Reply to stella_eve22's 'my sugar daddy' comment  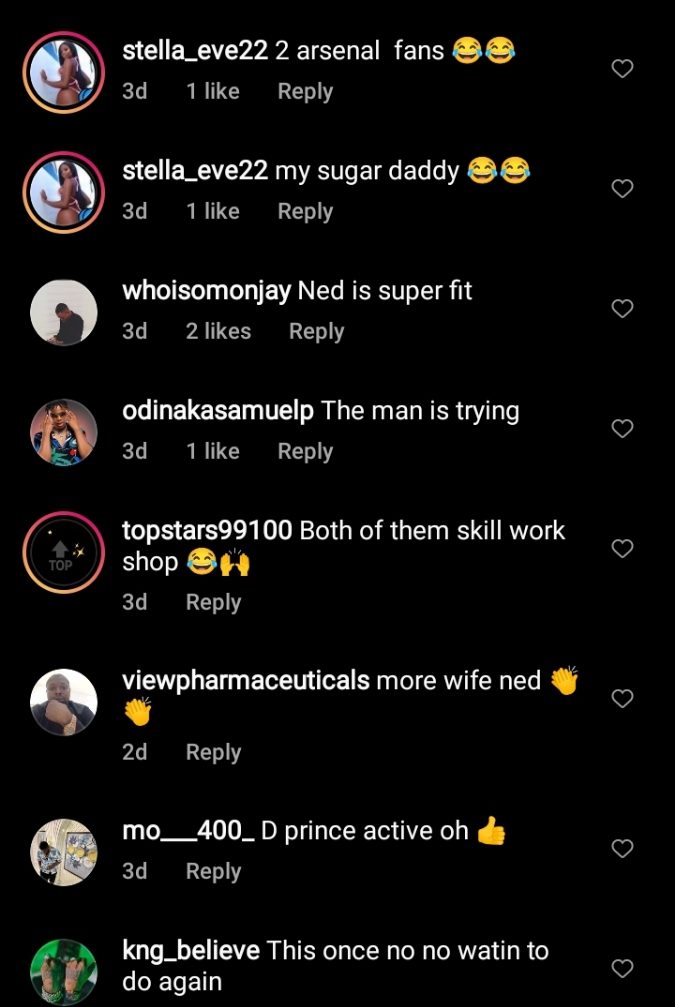[x=305, y=212]
